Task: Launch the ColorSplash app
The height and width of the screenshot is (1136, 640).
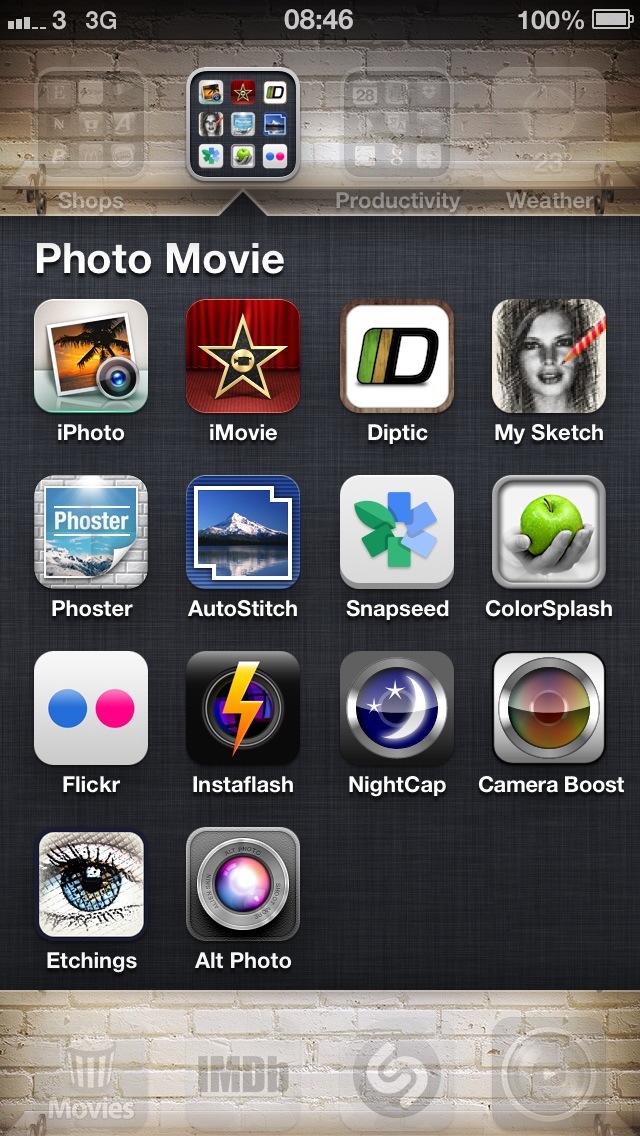Action: (549, 533)
